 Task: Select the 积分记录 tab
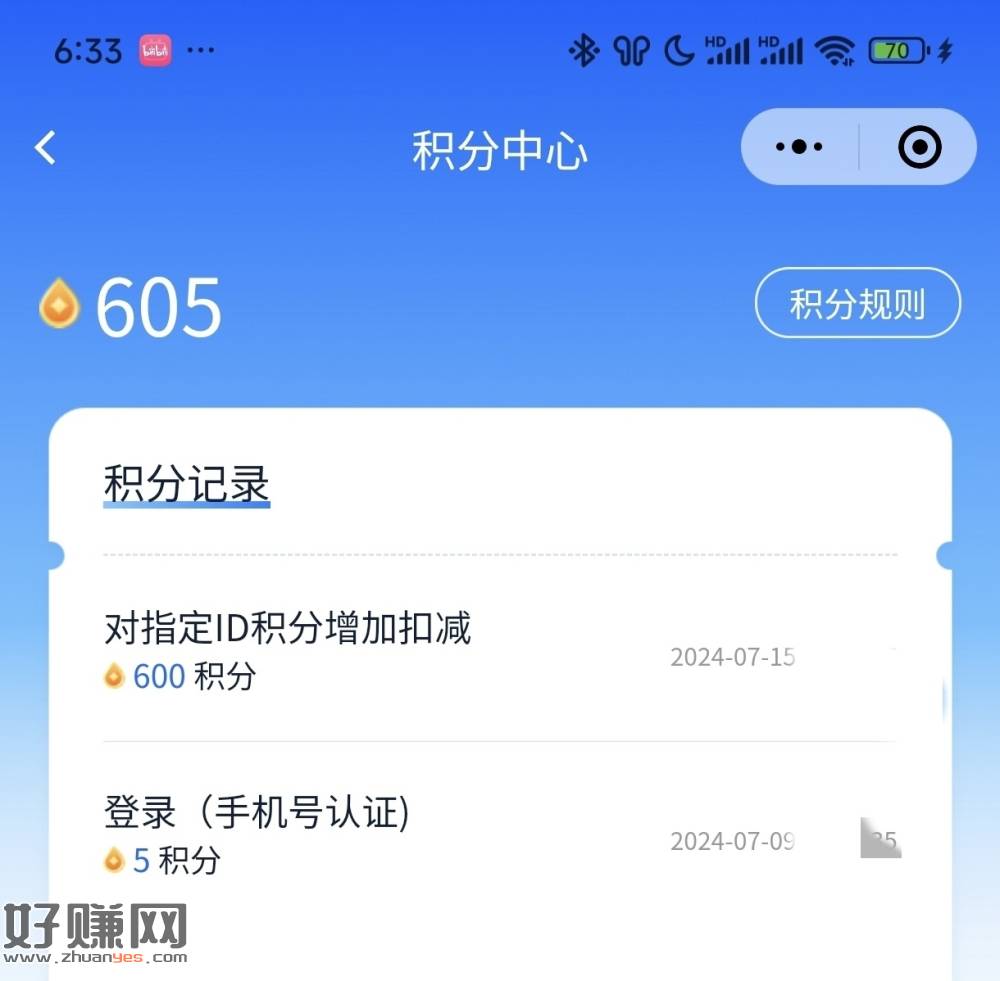pos(187,486)
